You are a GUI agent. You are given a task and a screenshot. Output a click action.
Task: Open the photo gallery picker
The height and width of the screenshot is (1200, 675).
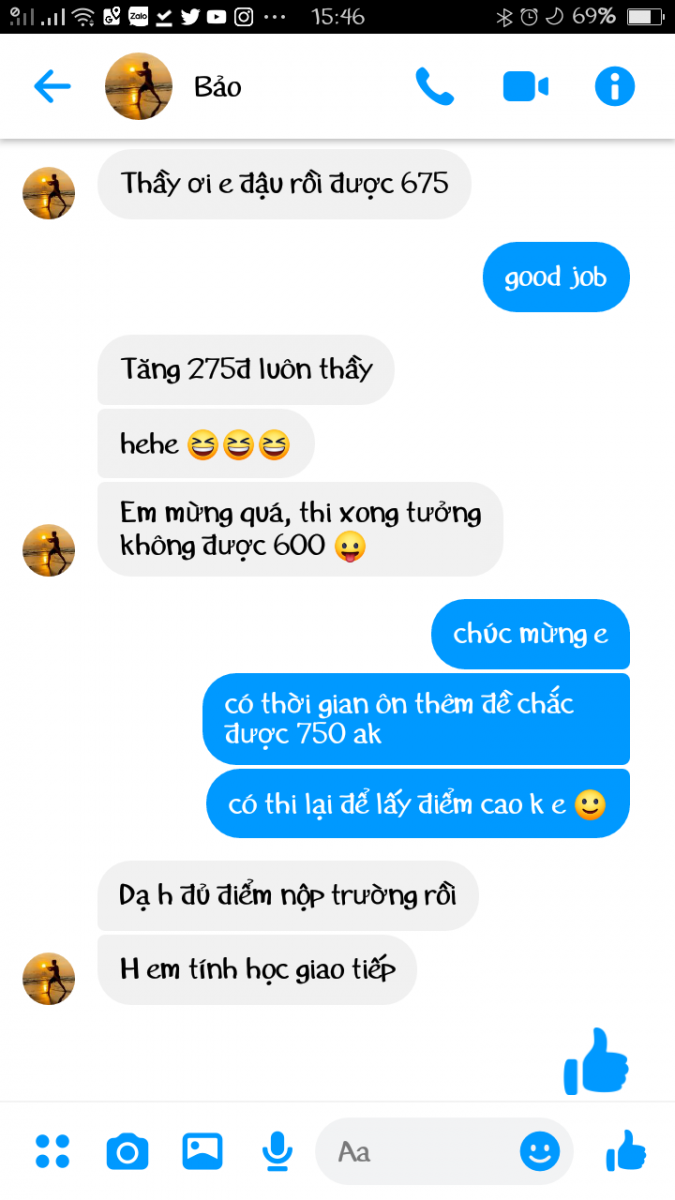tap(202, 1152)
